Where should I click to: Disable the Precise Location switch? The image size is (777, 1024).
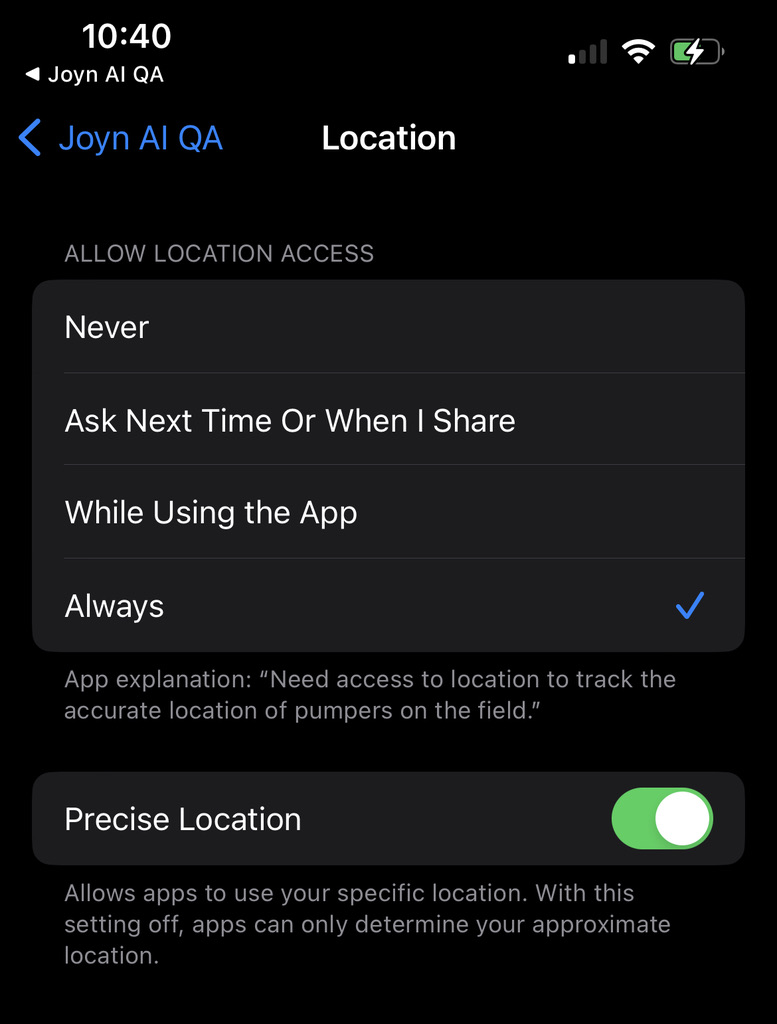tap(661, 819)
